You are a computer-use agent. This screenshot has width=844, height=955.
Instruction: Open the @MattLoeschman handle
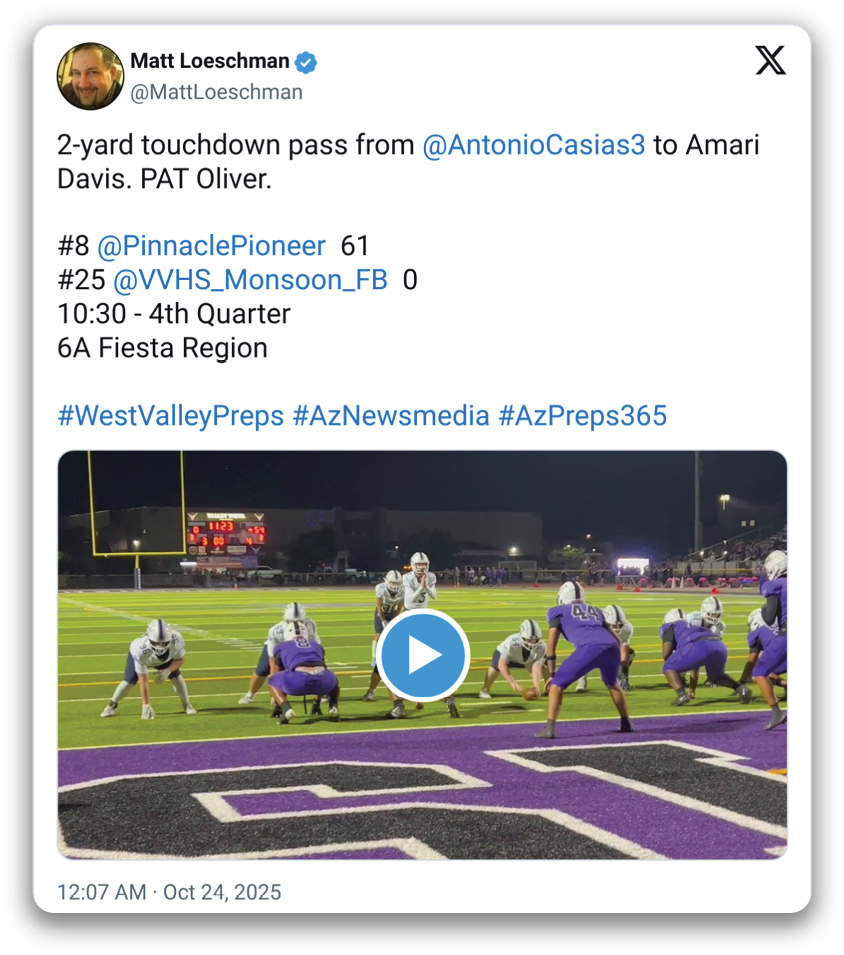click(216, 92)
